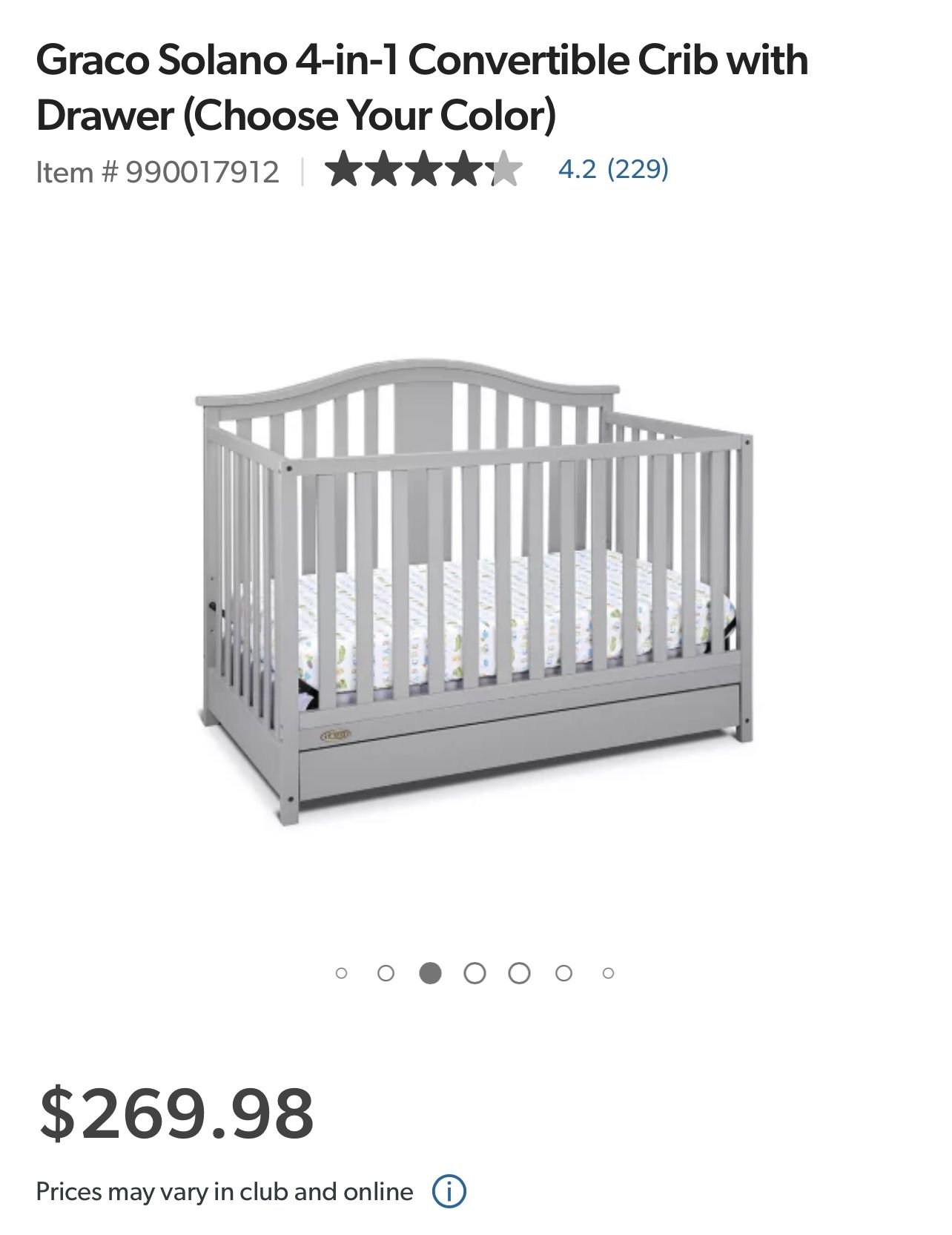Click the item number 990017912 text

[x=158, y=174]
